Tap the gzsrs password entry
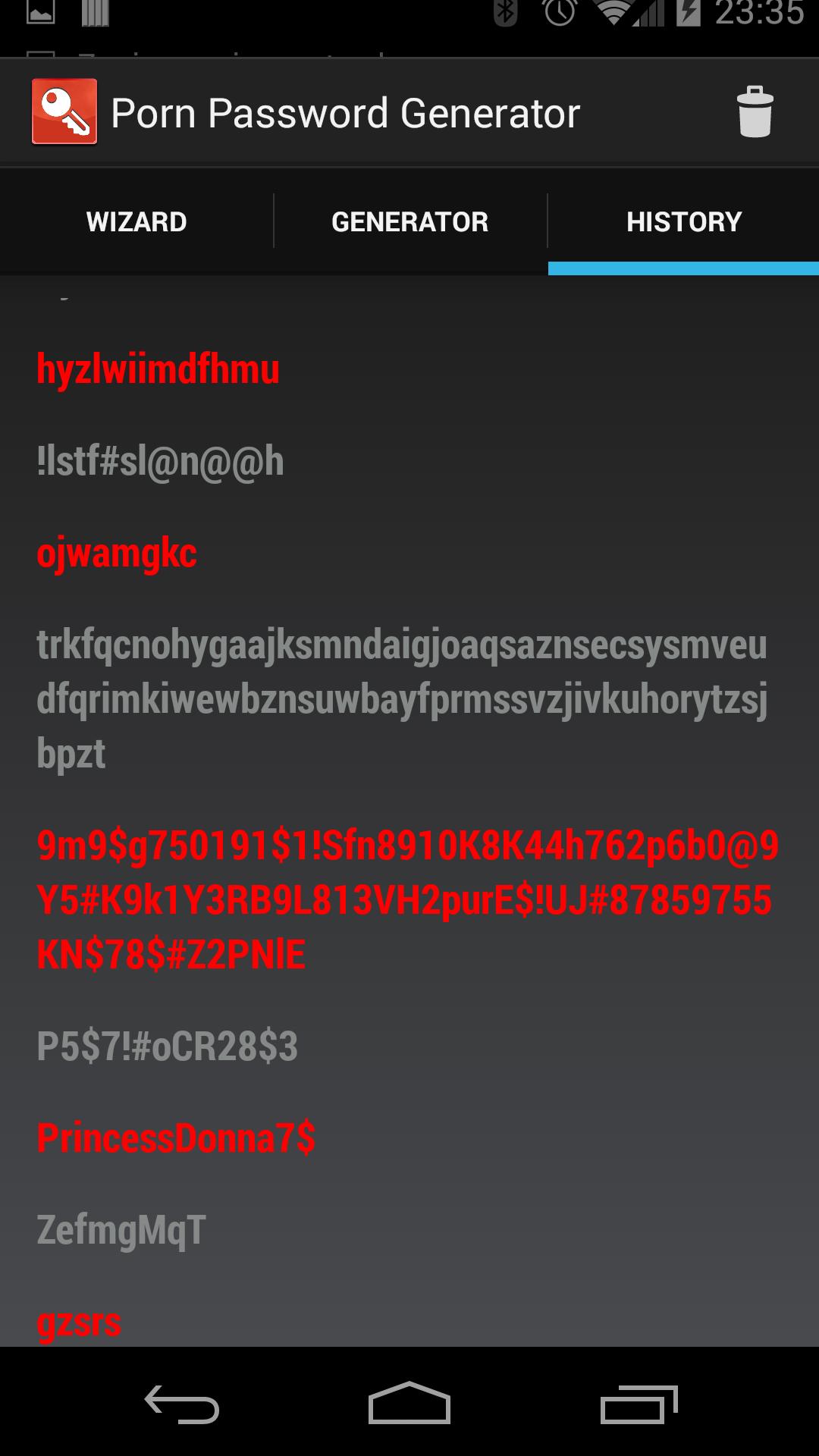Image resolution: width=819 pixels, height=1456 pixels. pyautogui.click(x=80, y=1323)
